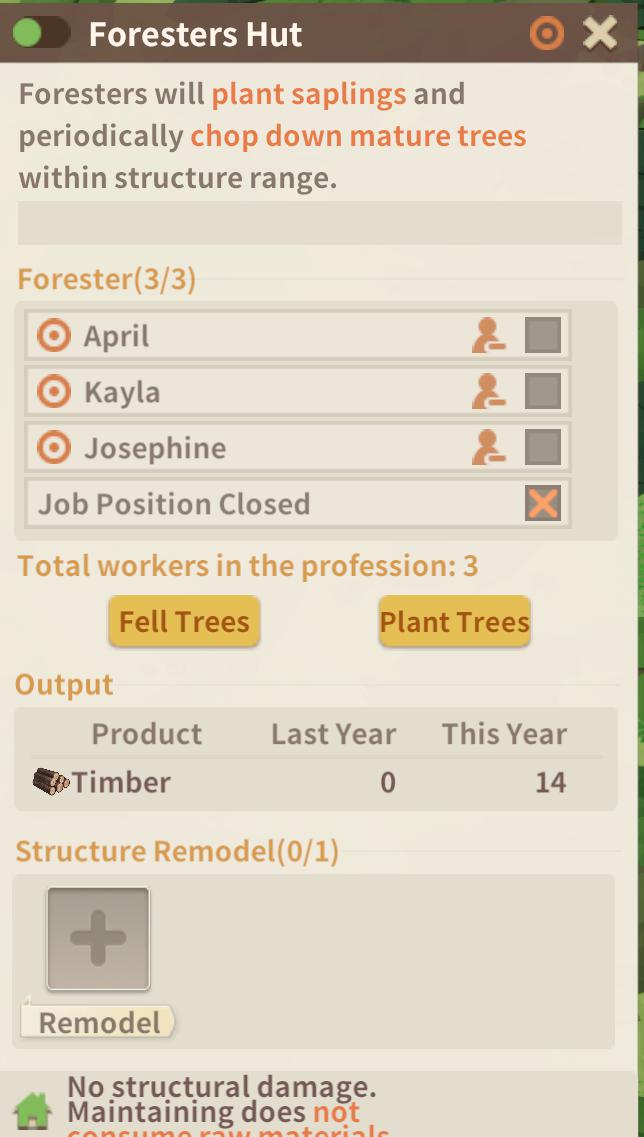Add a structure remodel with plus slot

[x=98, y=938]
